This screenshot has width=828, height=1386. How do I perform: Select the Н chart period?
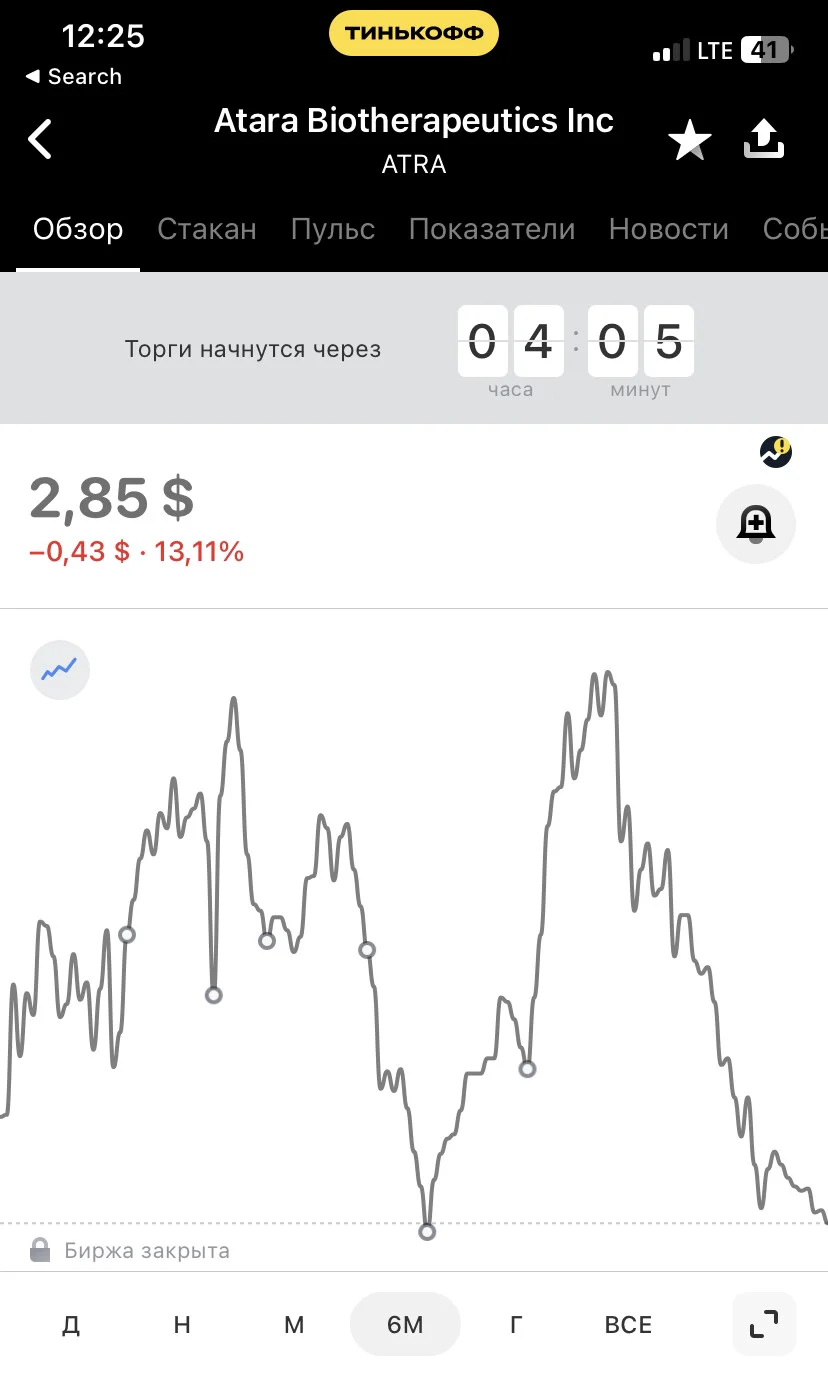[x=182, y=1325]
